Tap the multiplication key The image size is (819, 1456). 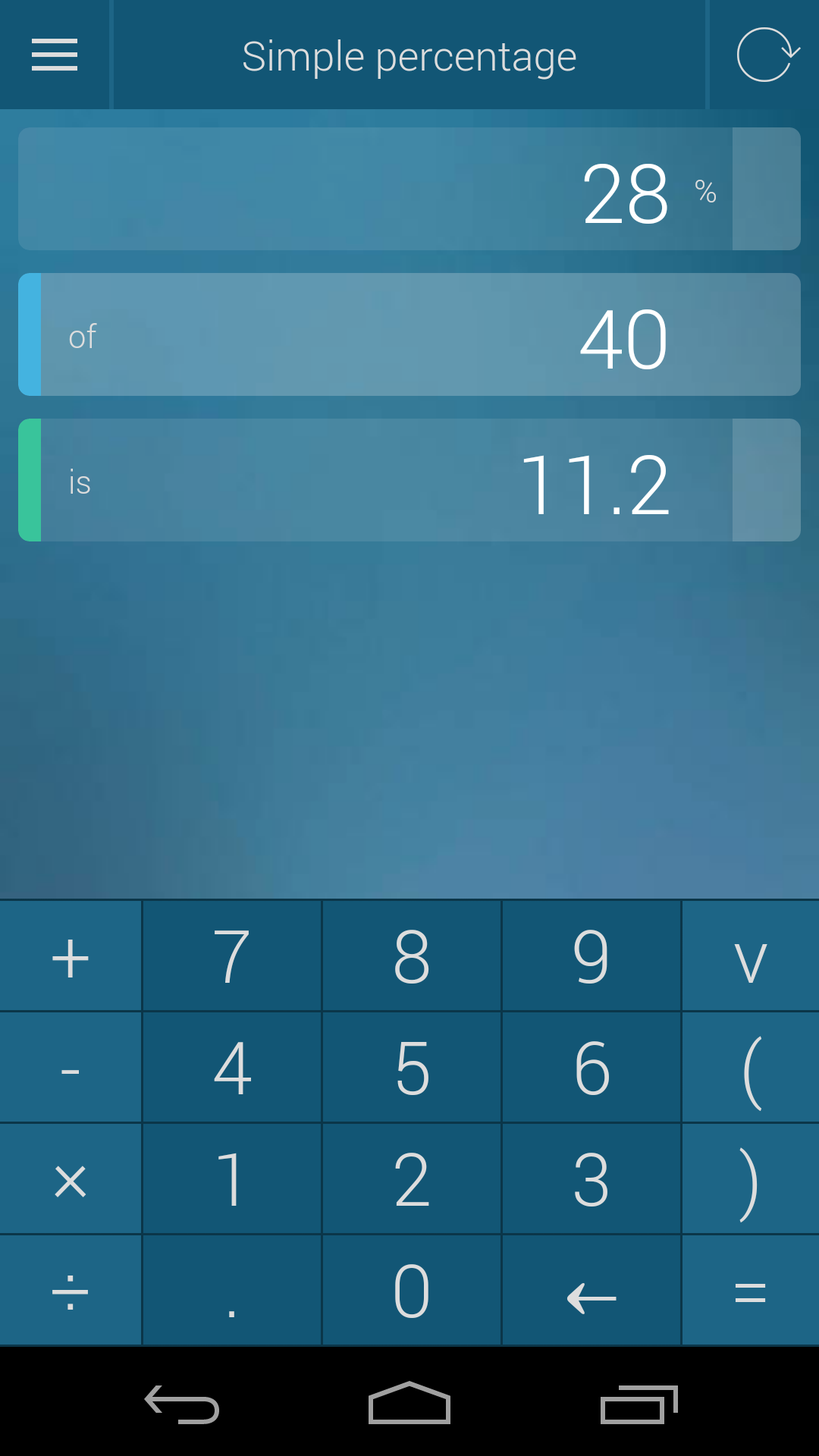[x=71, y=1180]
